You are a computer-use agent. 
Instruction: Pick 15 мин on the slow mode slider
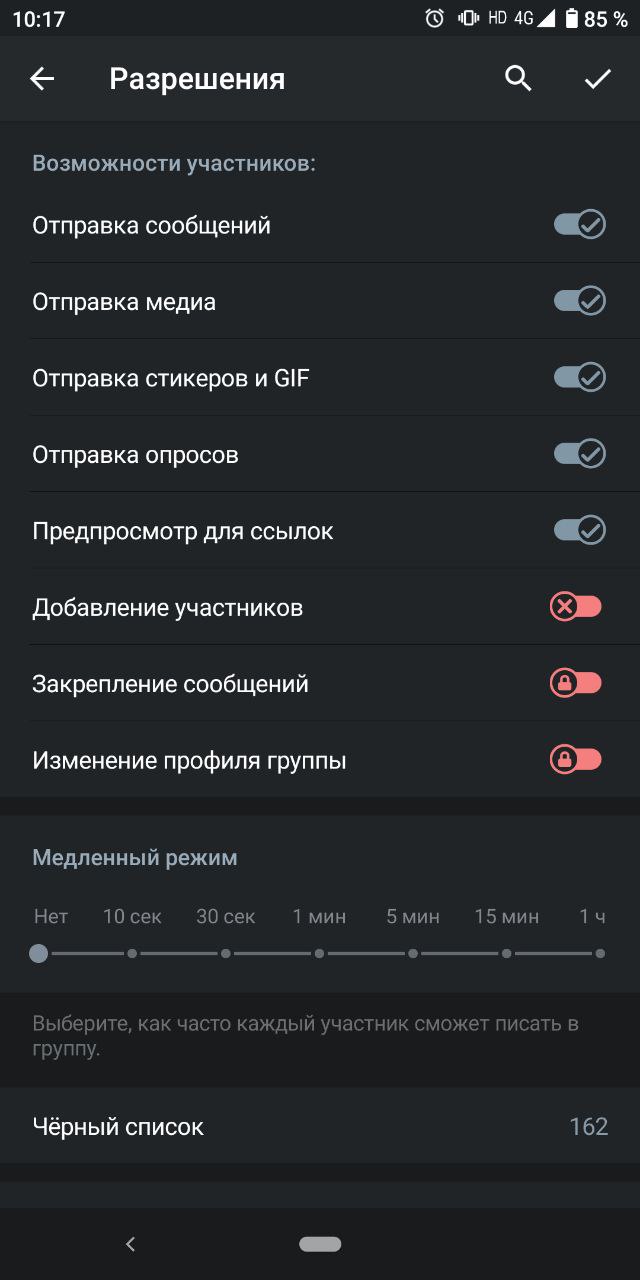[507, 953]
